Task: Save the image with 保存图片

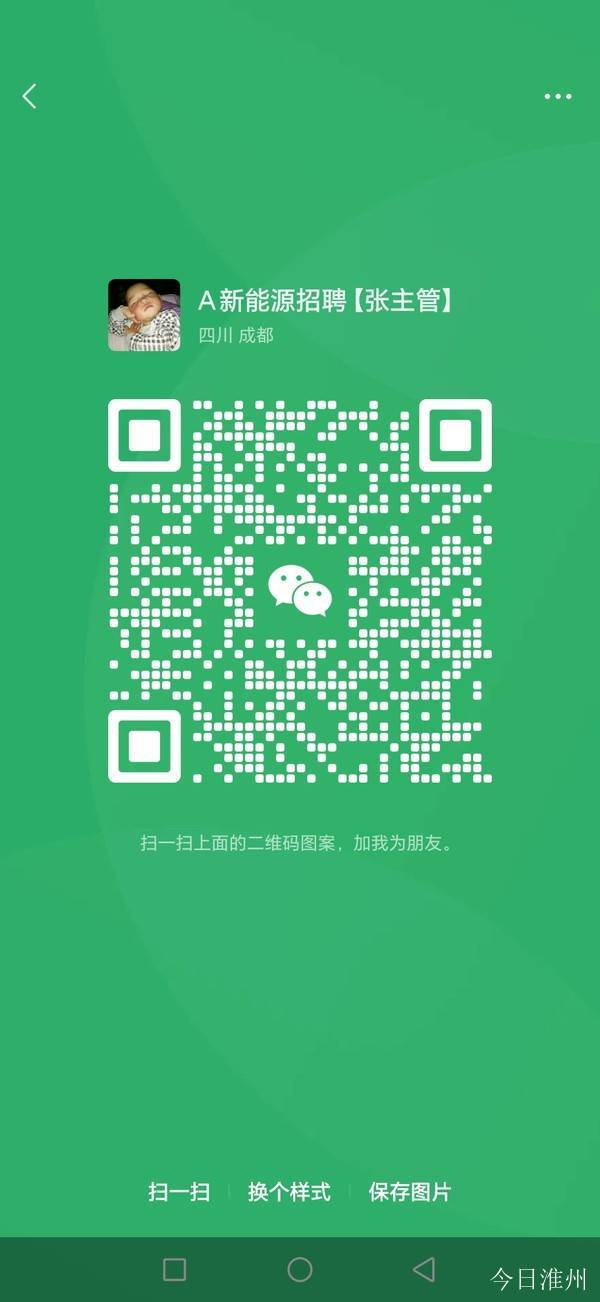Action: click(409, 1192)
